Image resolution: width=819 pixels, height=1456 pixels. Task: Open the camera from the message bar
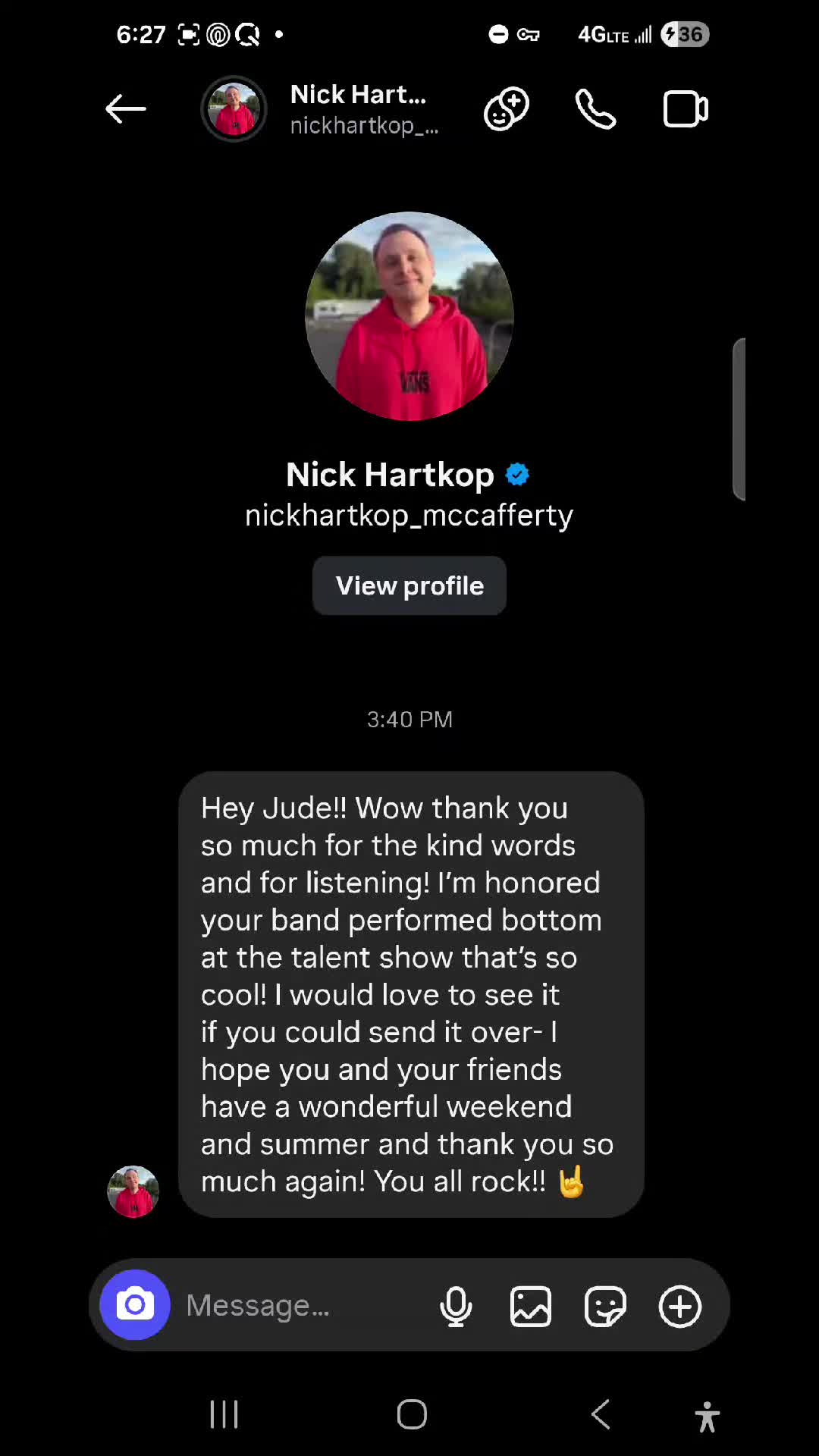(x=135, y=1305)
